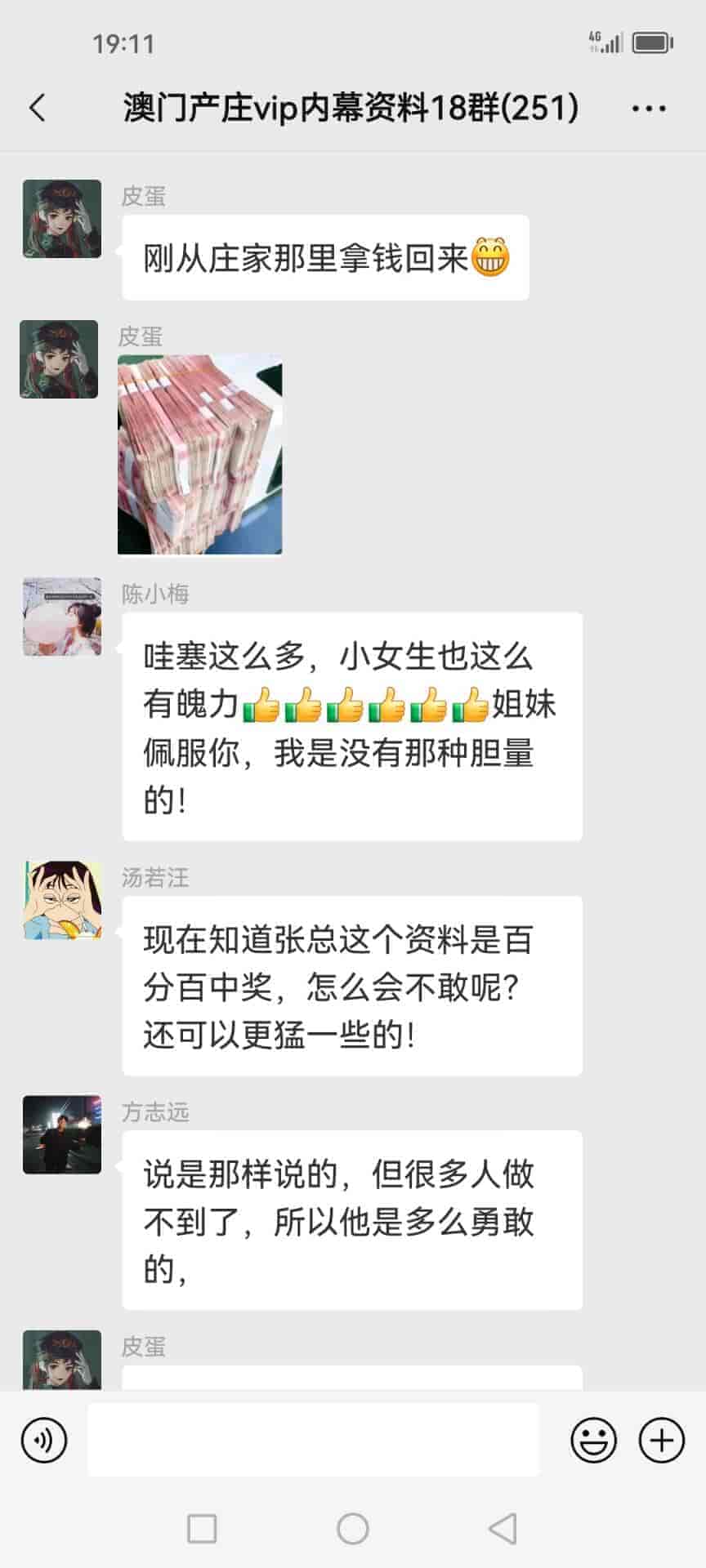706x1568 pixels.
Task: Tap 陈小梅's profile avatar
Action: pos(62,617)
